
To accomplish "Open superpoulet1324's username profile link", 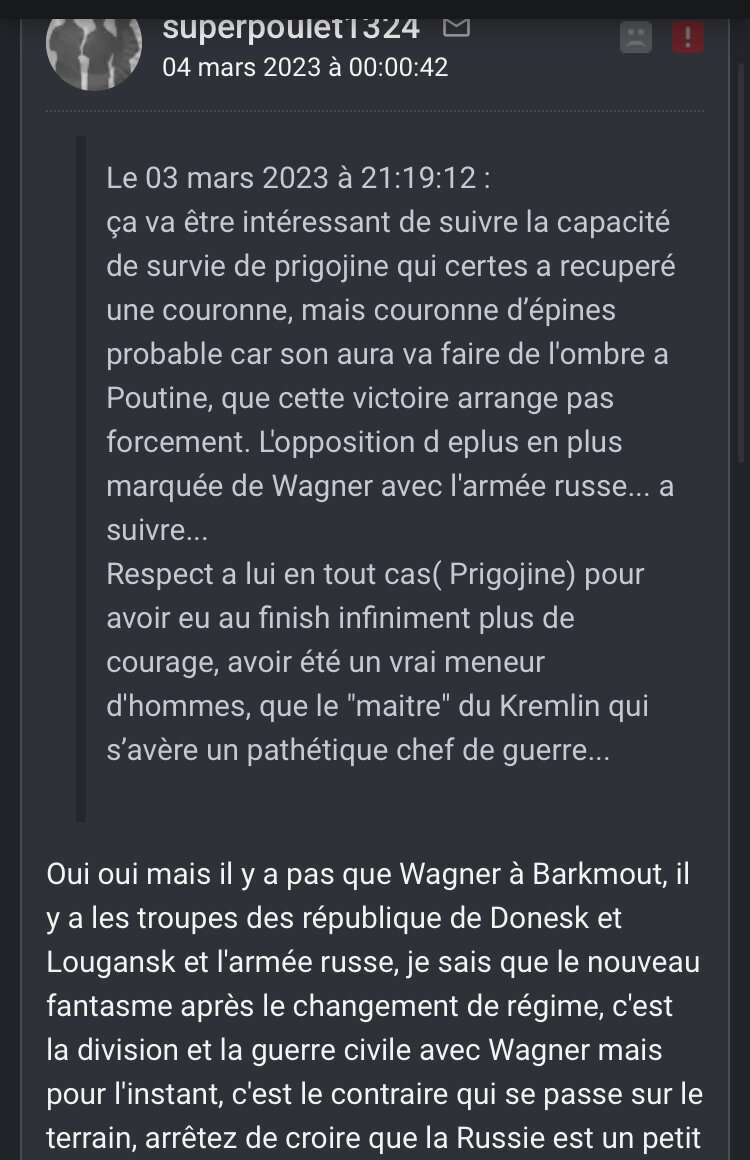I will click(290, 27).
